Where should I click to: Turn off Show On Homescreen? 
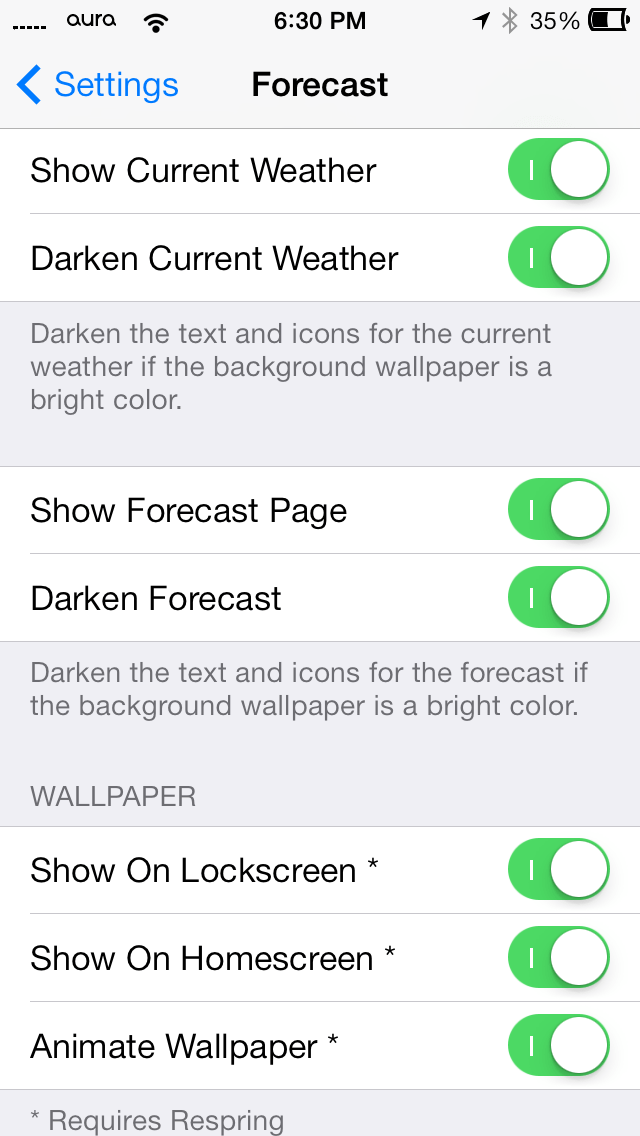(x=558, y=958)
